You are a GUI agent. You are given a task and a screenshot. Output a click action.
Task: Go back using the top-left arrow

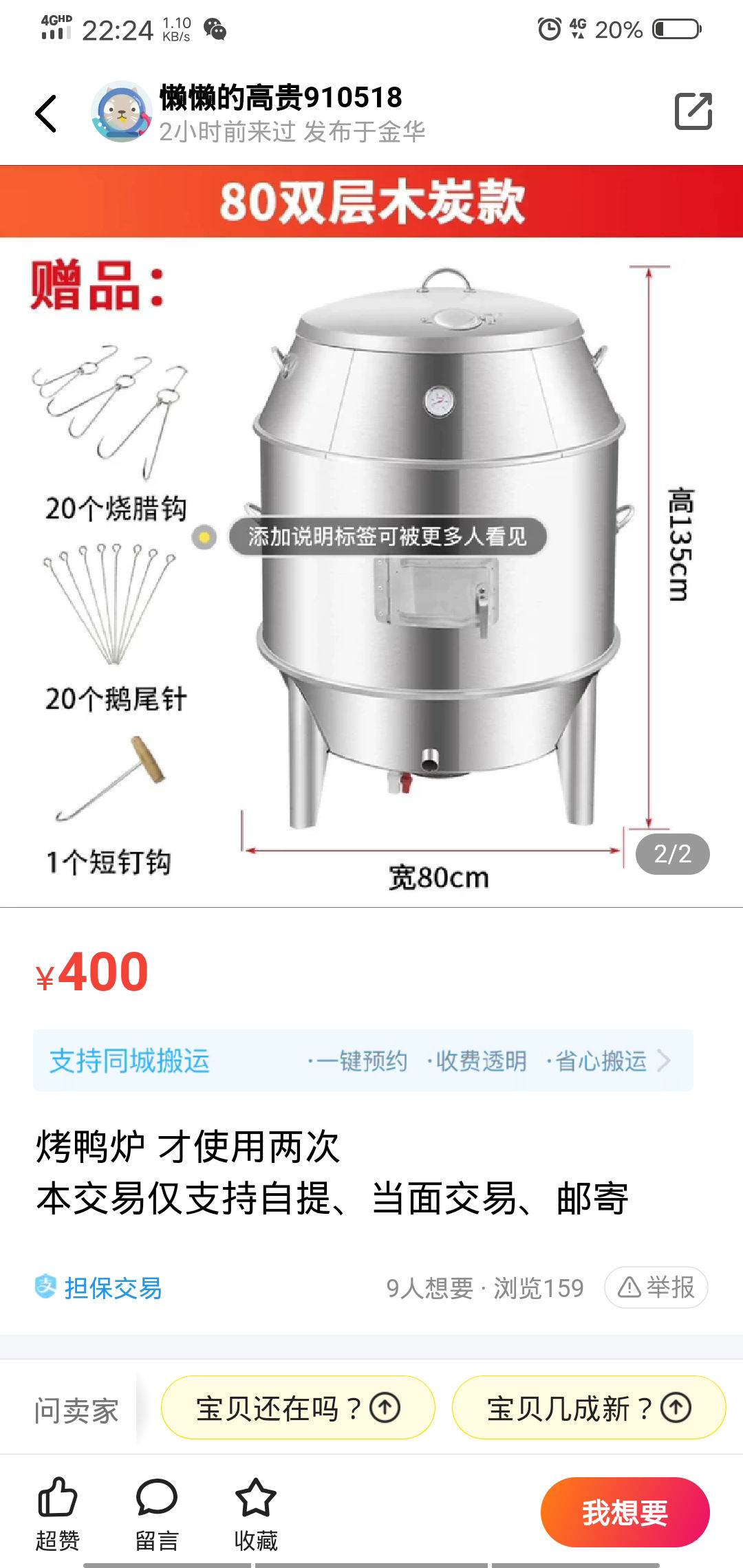(45, 113)
